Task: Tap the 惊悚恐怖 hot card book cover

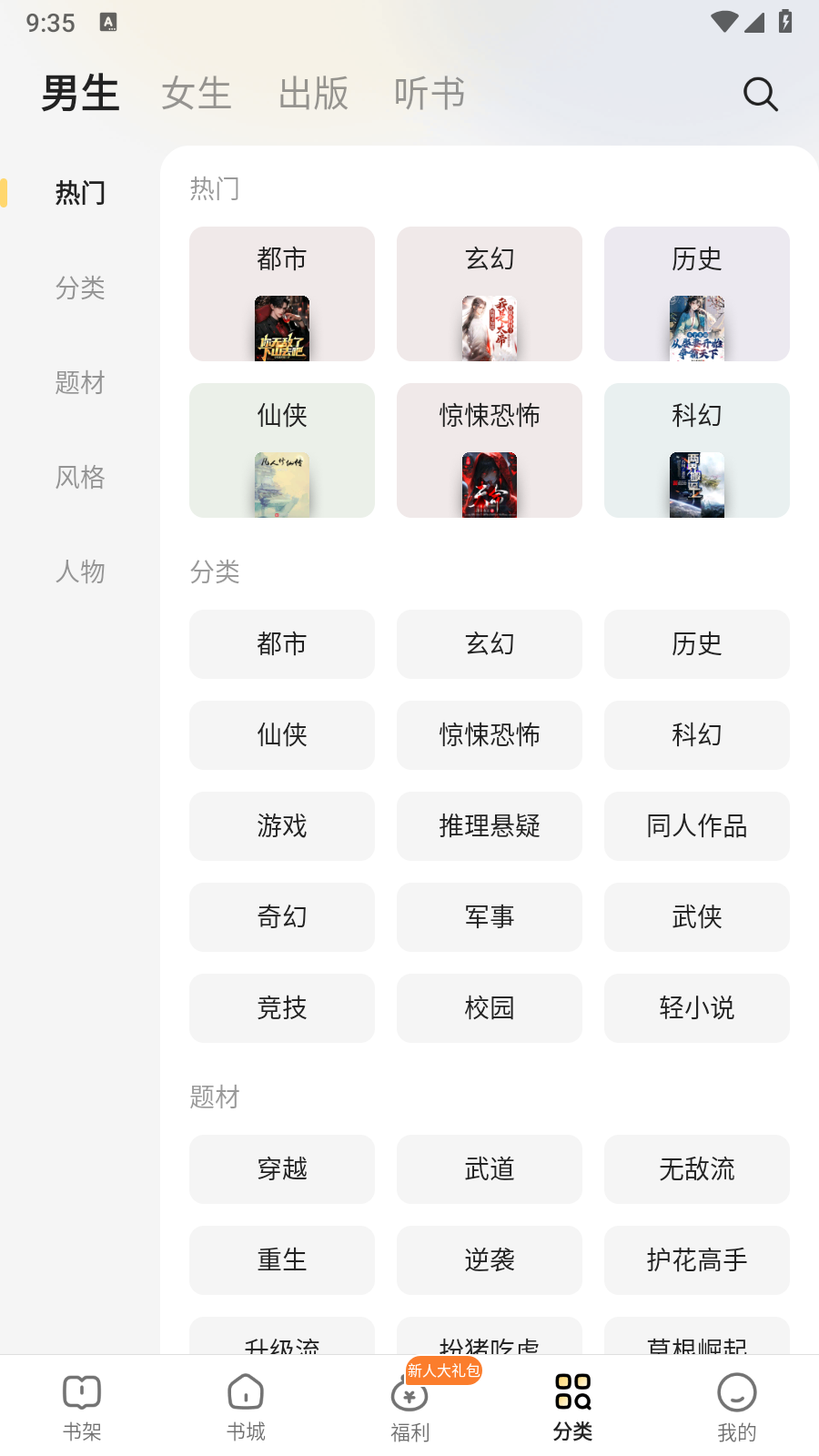Action: 489,482
